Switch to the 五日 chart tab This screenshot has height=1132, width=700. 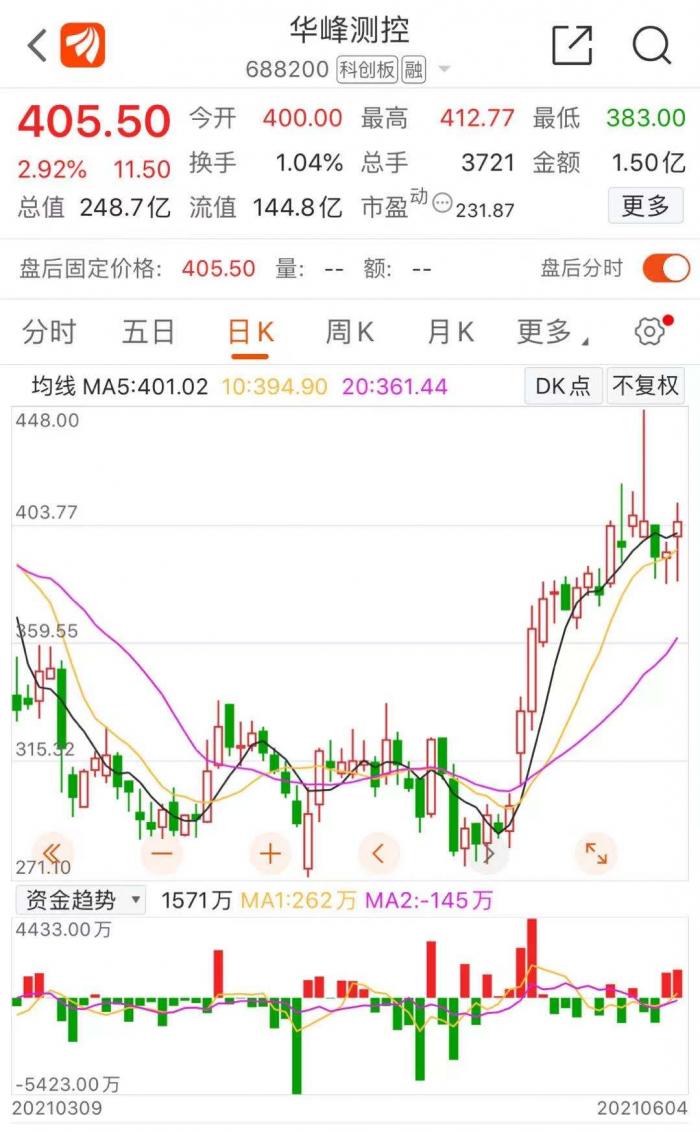coord(149,332)
